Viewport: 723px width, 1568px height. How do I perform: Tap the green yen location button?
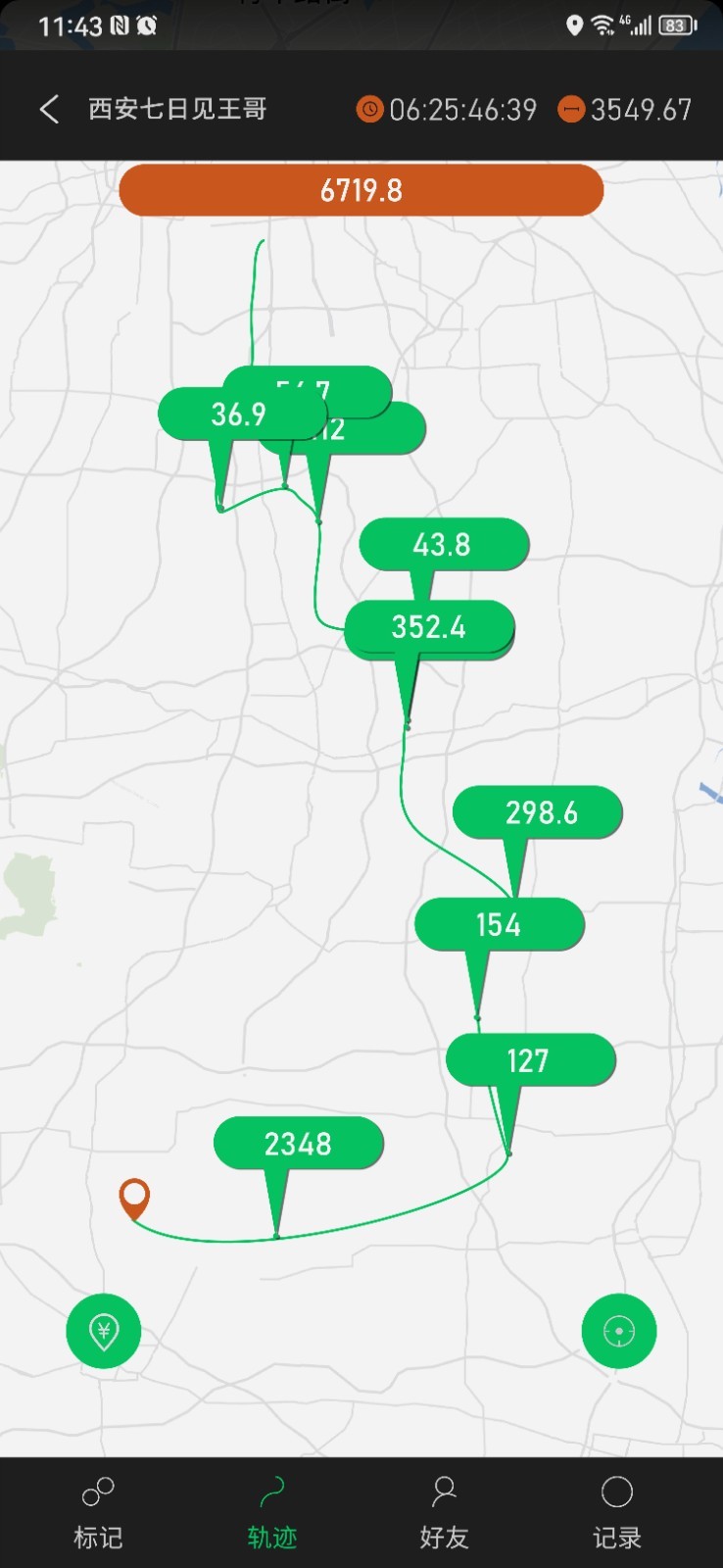[104, 1331]
